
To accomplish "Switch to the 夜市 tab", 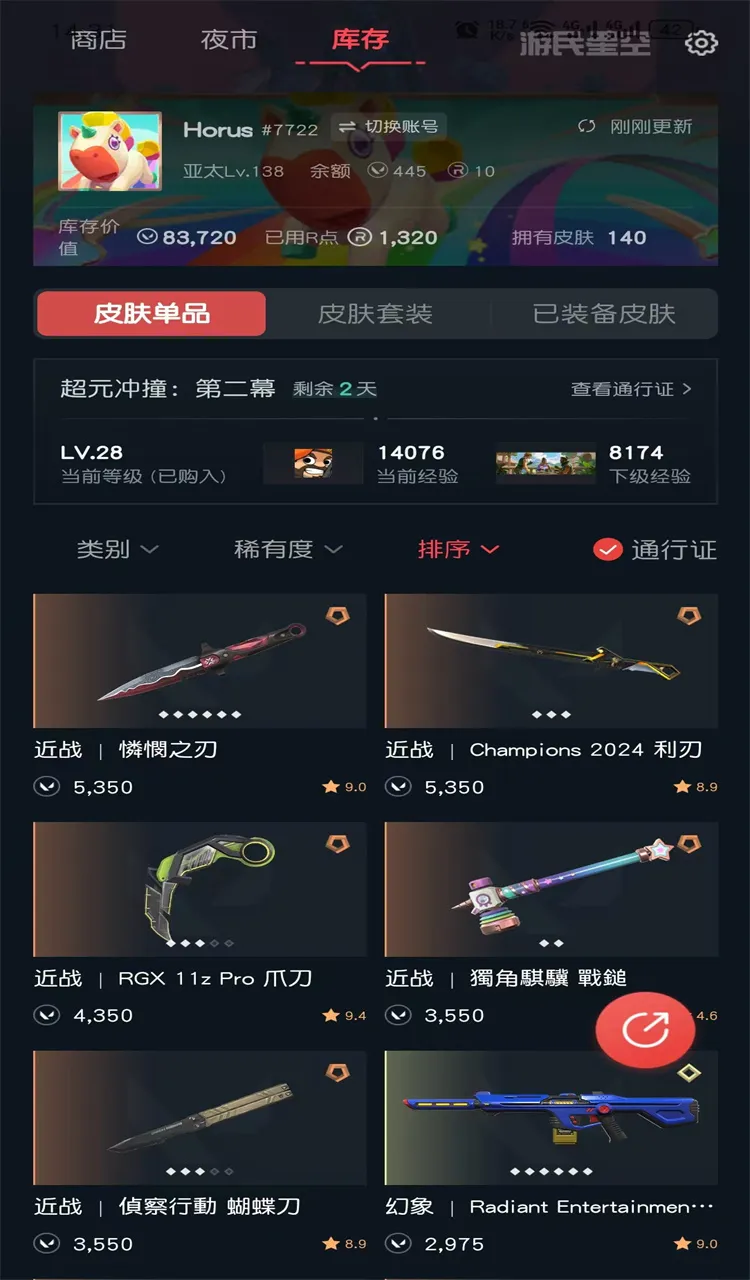I will [x=229, y=40].
